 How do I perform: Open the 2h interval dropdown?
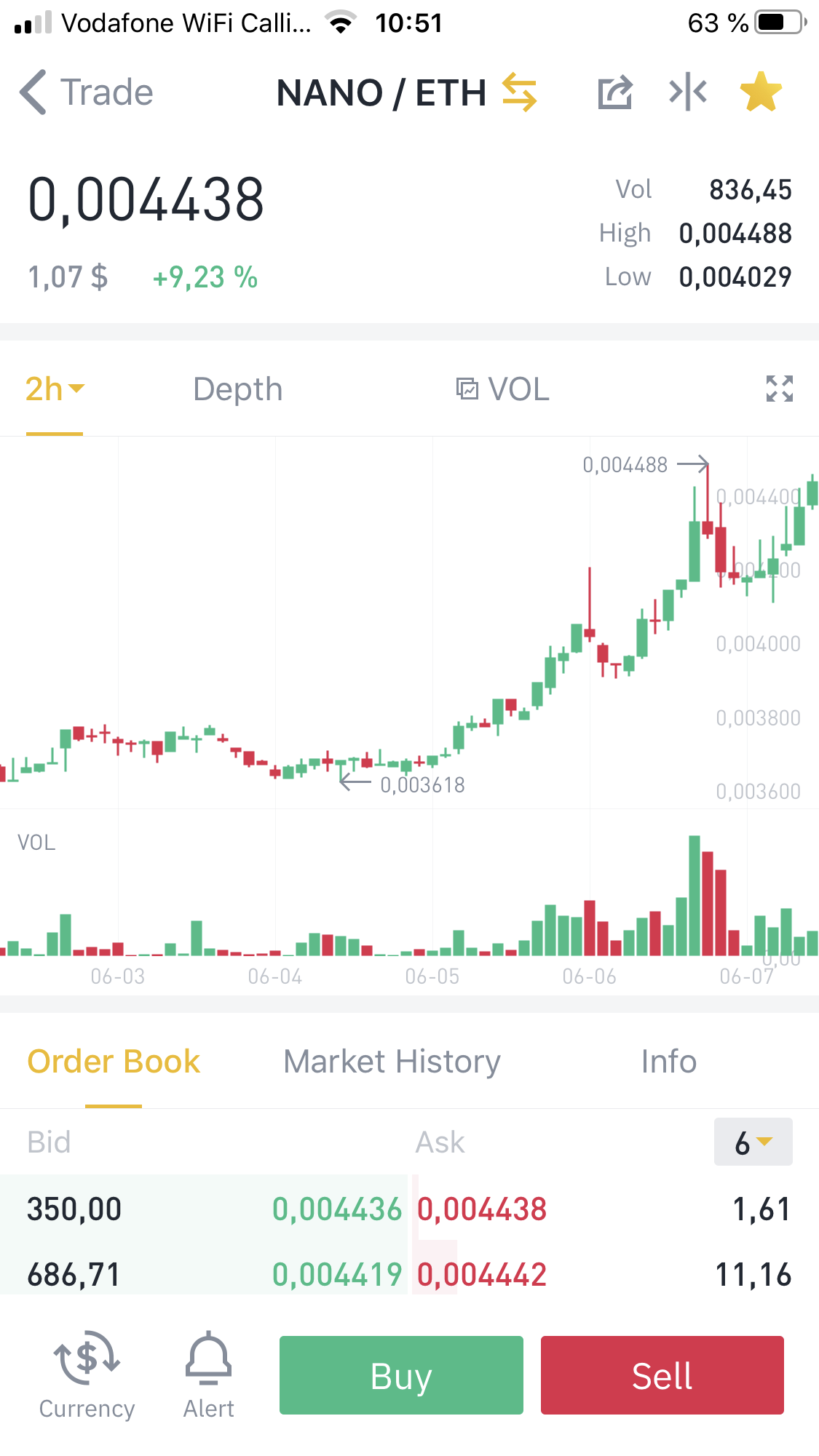pyautogui.click(x=55, y=389)
